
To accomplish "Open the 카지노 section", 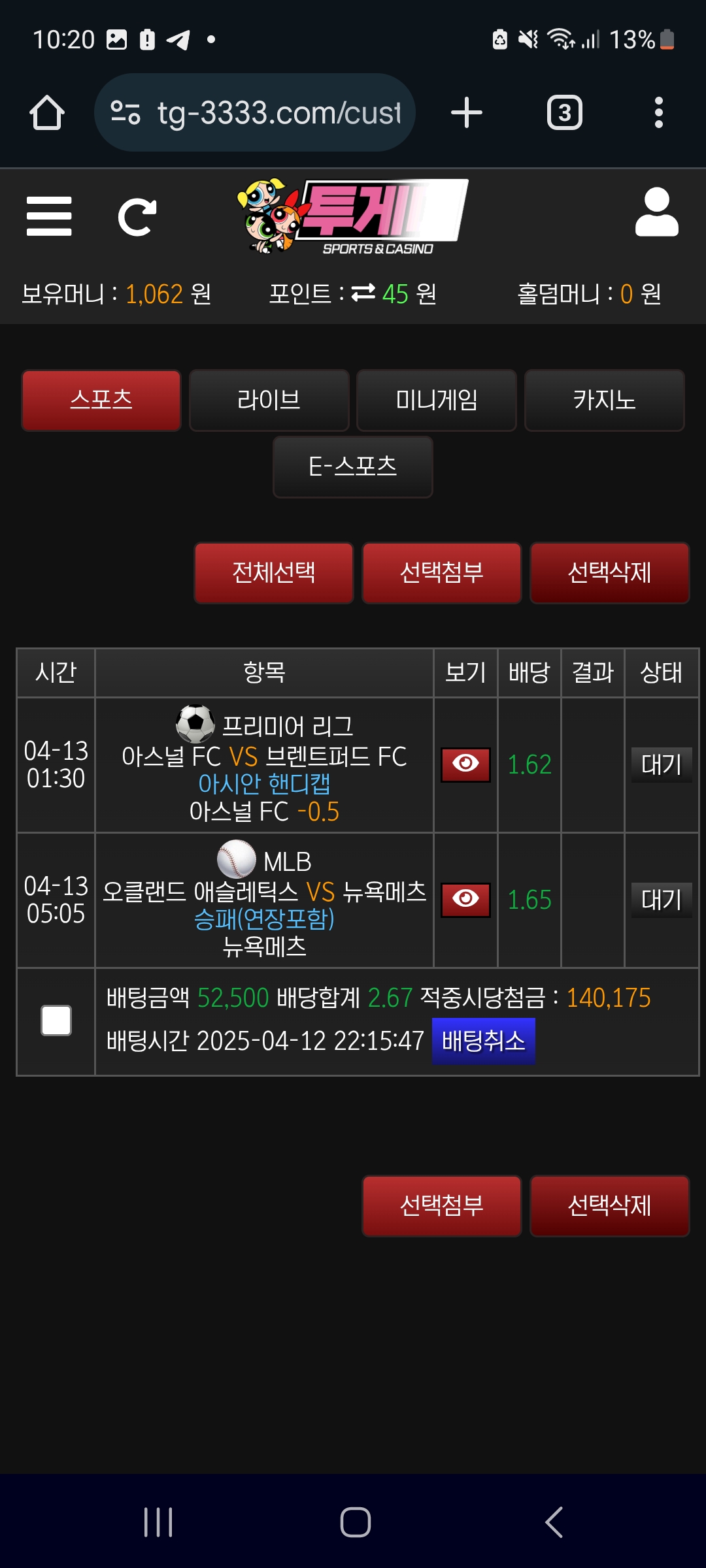I will click(604, 400).
